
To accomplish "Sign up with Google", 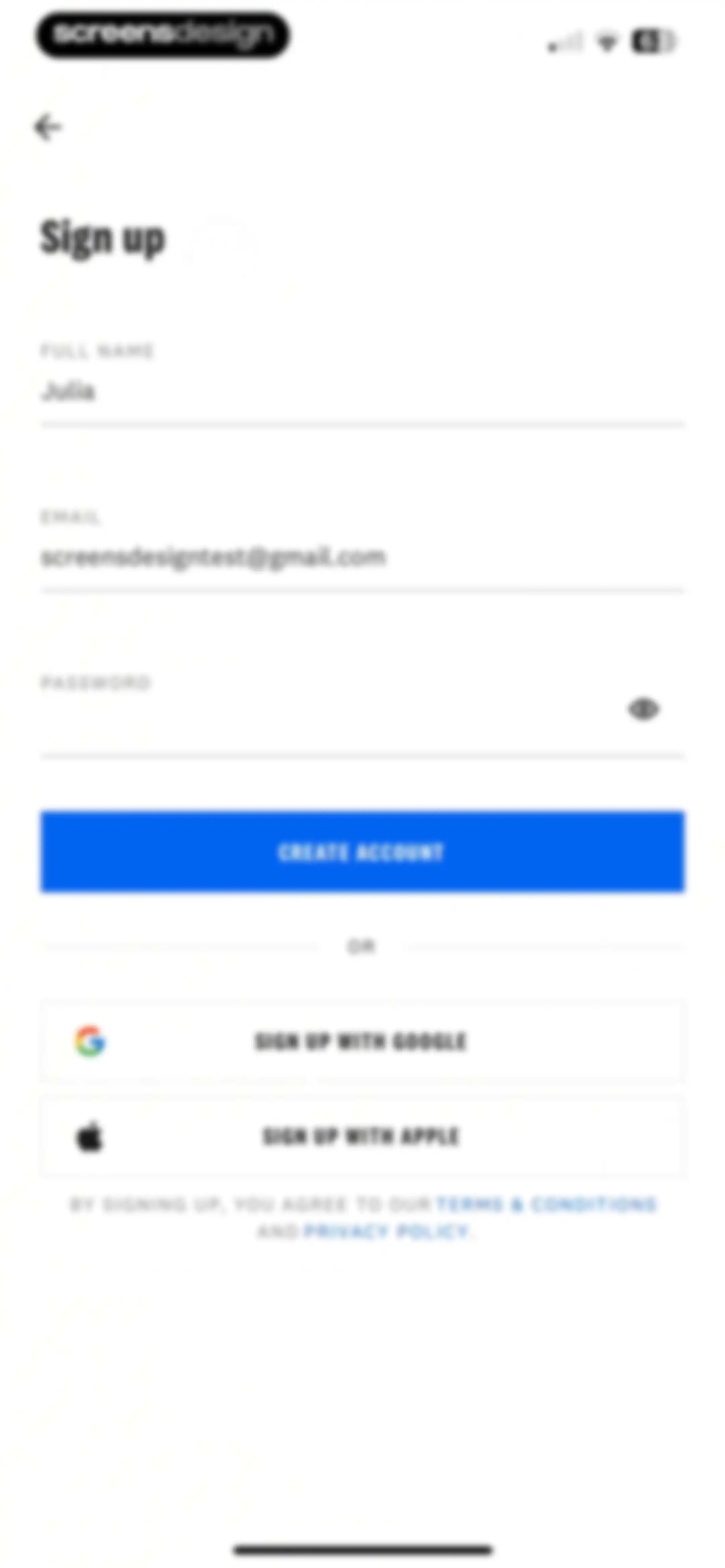I will [362, 1042].
